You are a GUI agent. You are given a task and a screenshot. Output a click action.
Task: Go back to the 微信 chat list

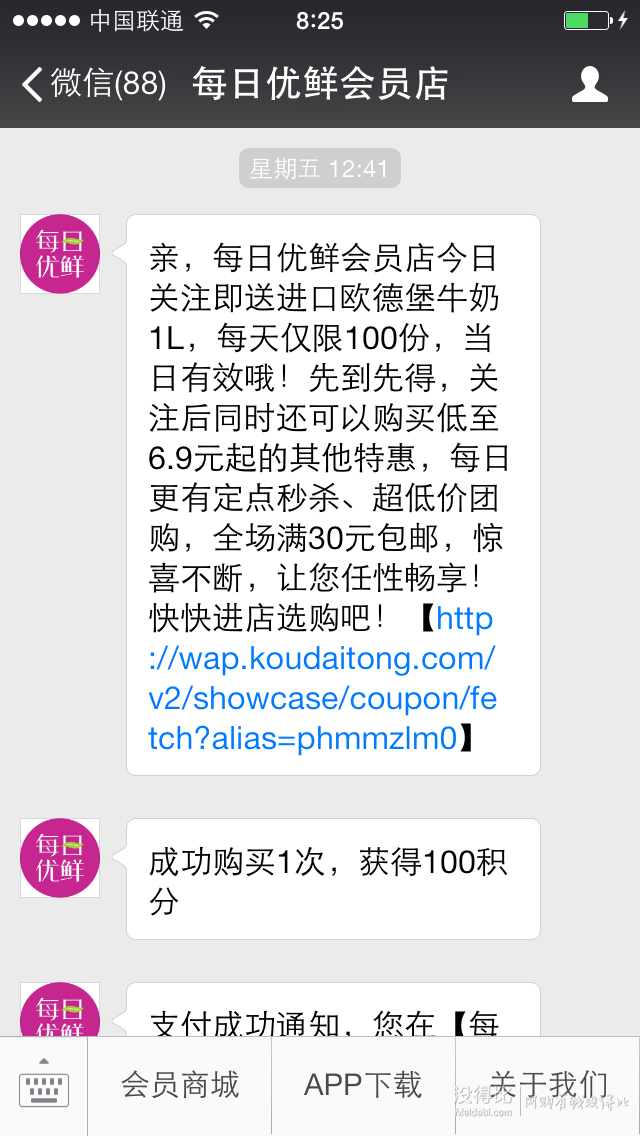93,84
